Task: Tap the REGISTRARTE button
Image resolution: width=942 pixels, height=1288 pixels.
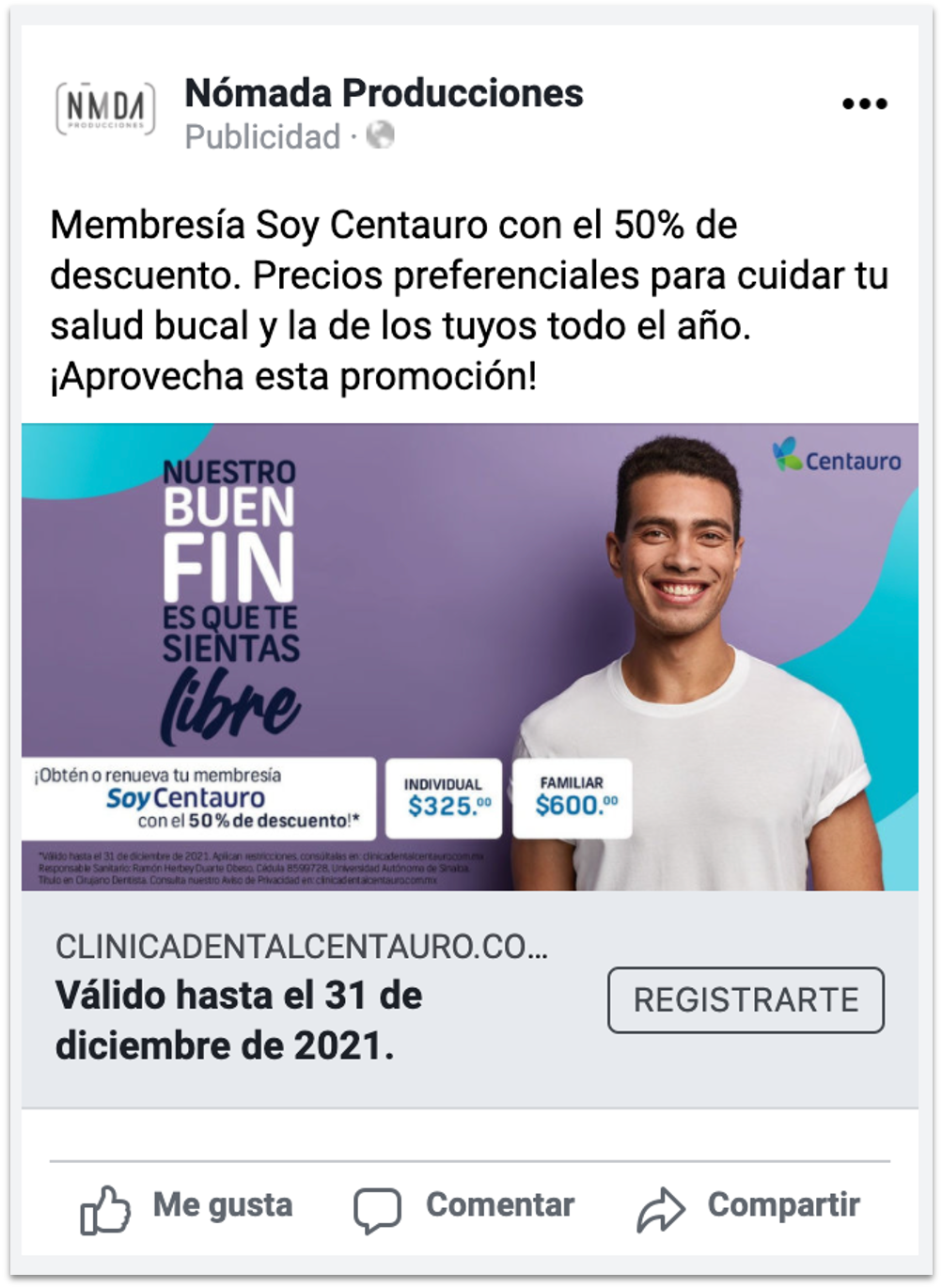Action: [x=746, y=1000]
